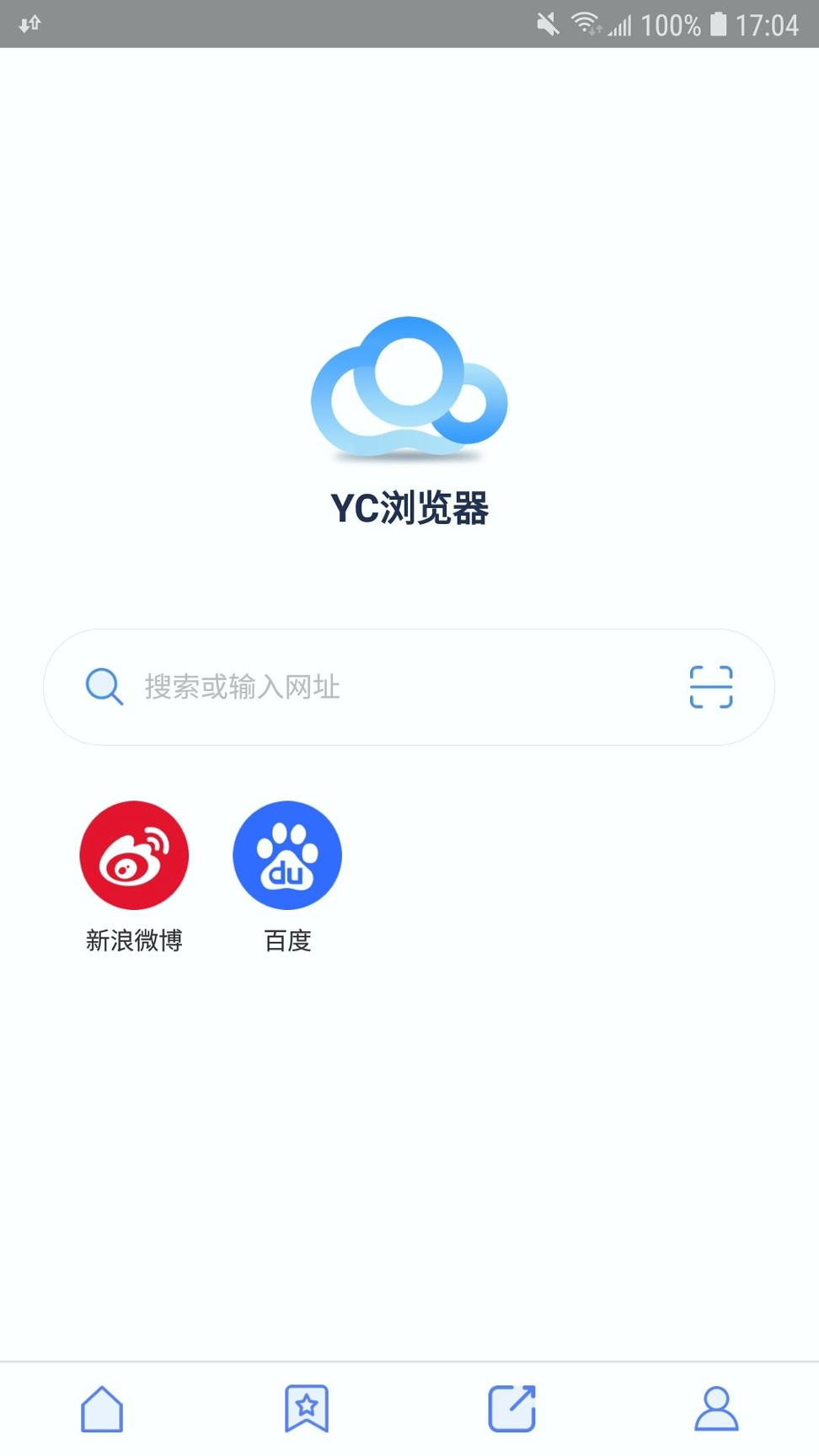The image size is (819, 1456).
Task: Tap the mute indicator in status bar
Action: (x=544, y=24)
